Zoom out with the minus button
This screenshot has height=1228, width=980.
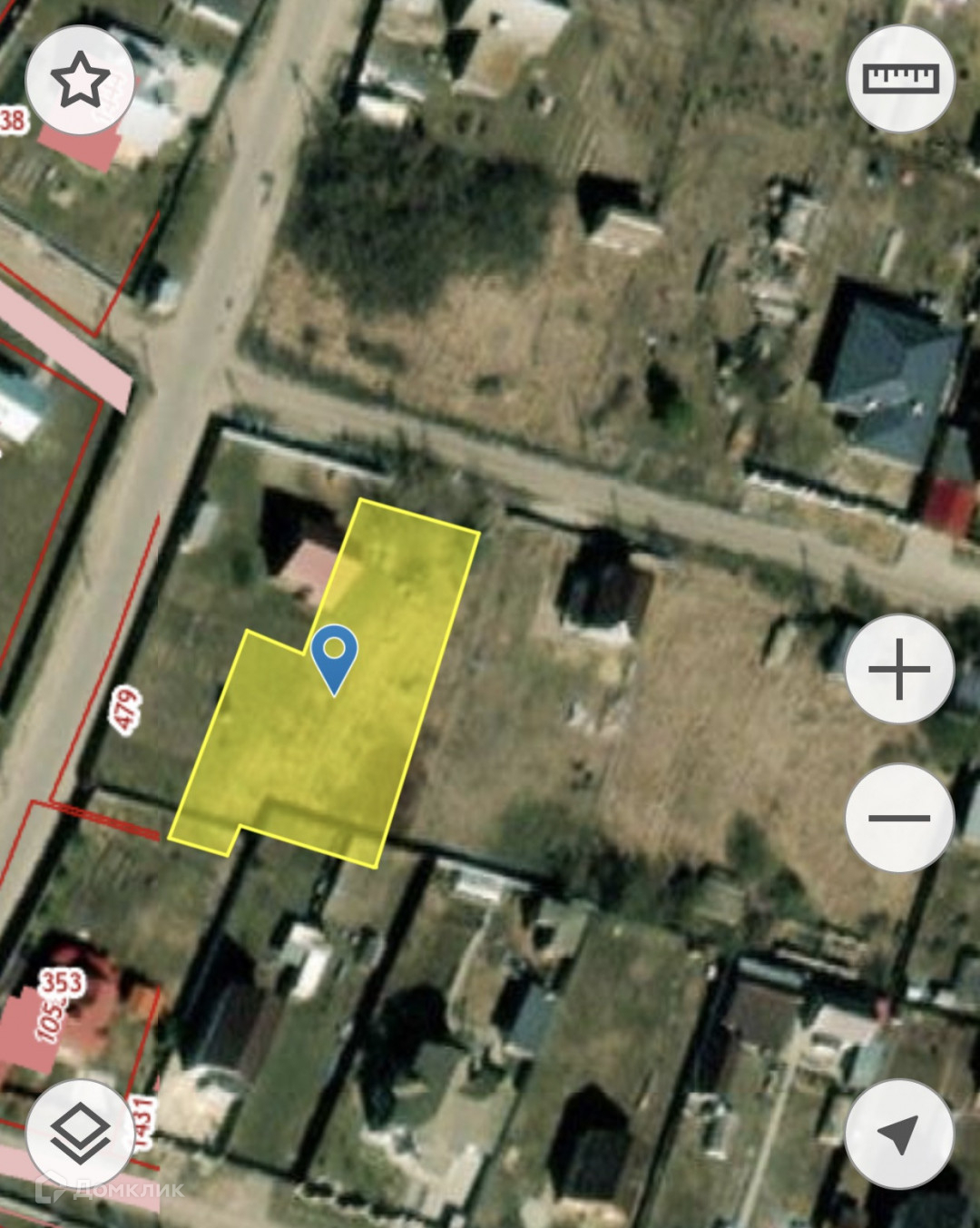(899, 818)
